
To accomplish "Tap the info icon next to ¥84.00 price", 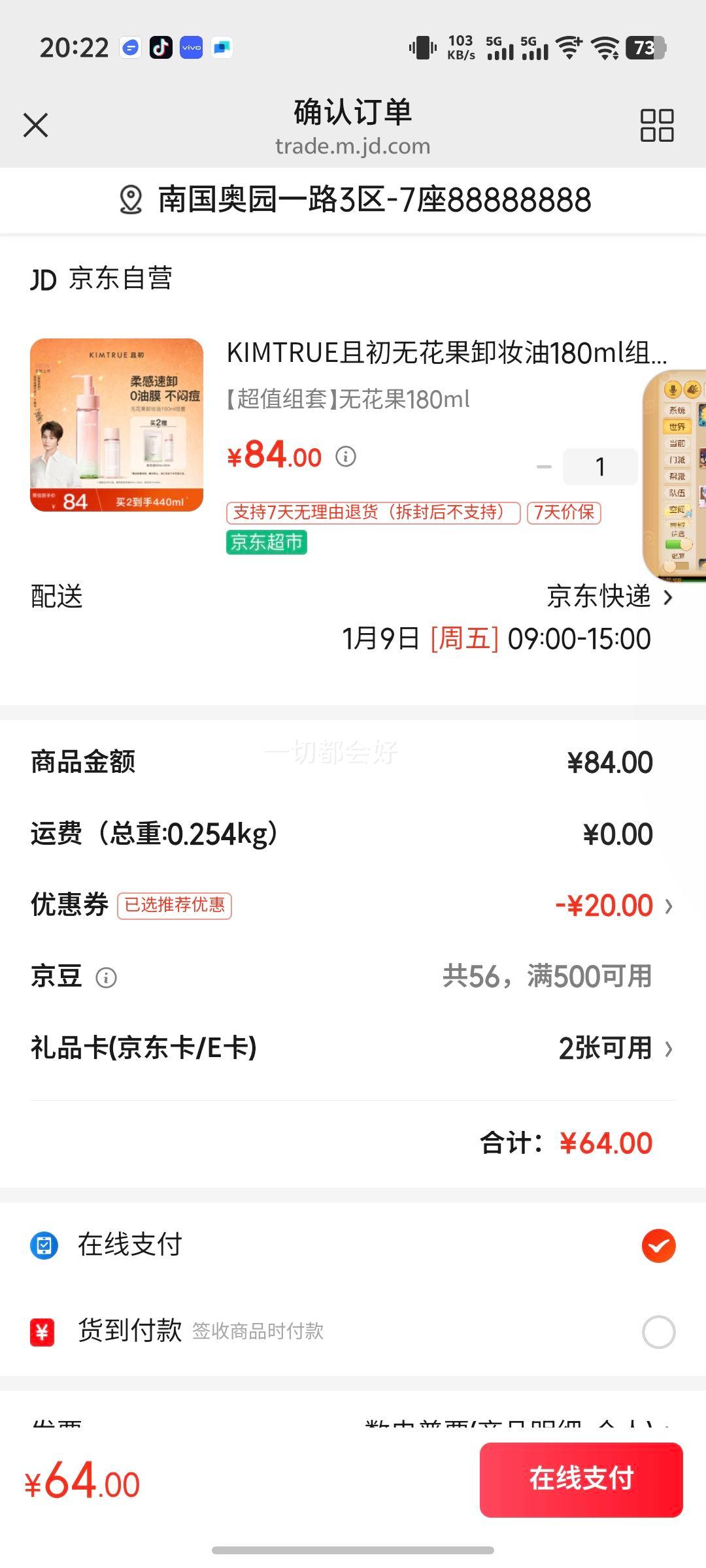I will point(345,457).
